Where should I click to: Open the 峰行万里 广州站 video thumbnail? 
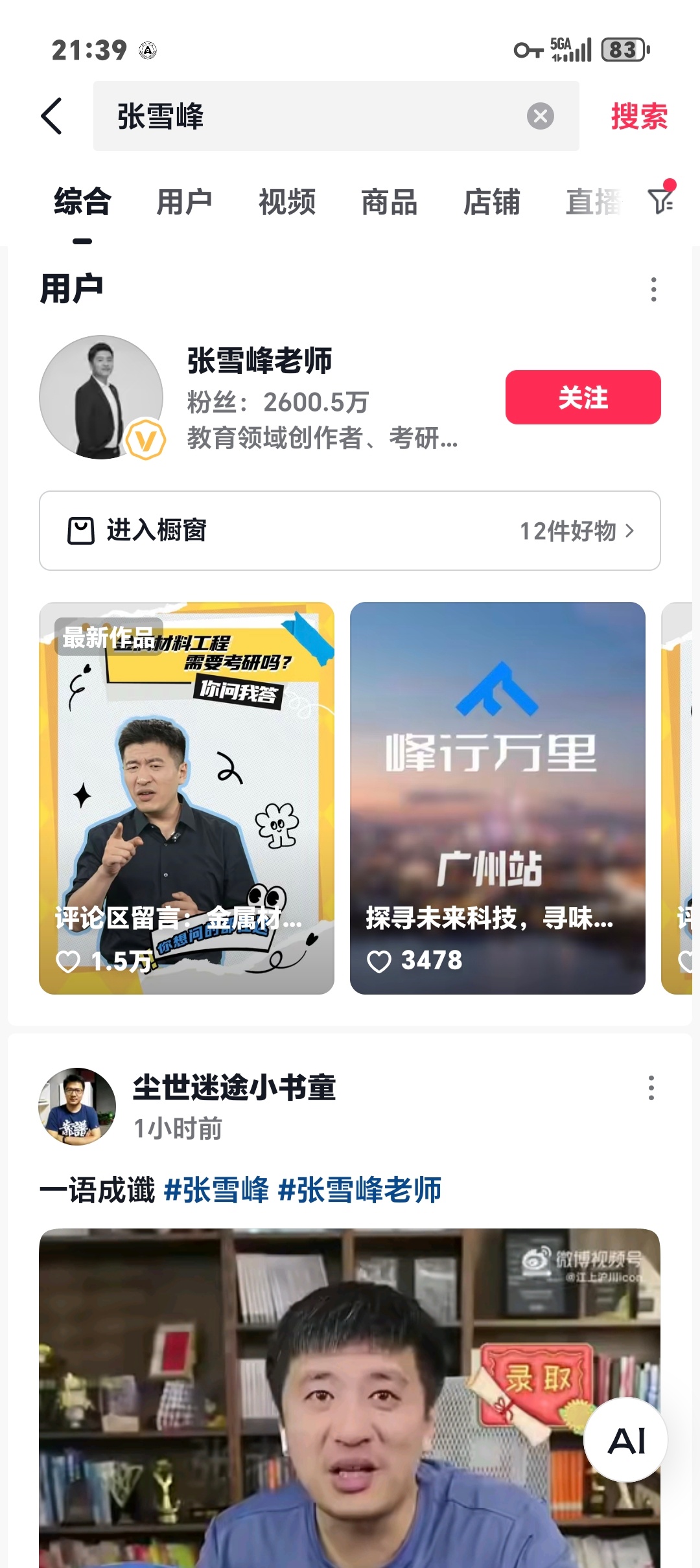pos(499,778)
